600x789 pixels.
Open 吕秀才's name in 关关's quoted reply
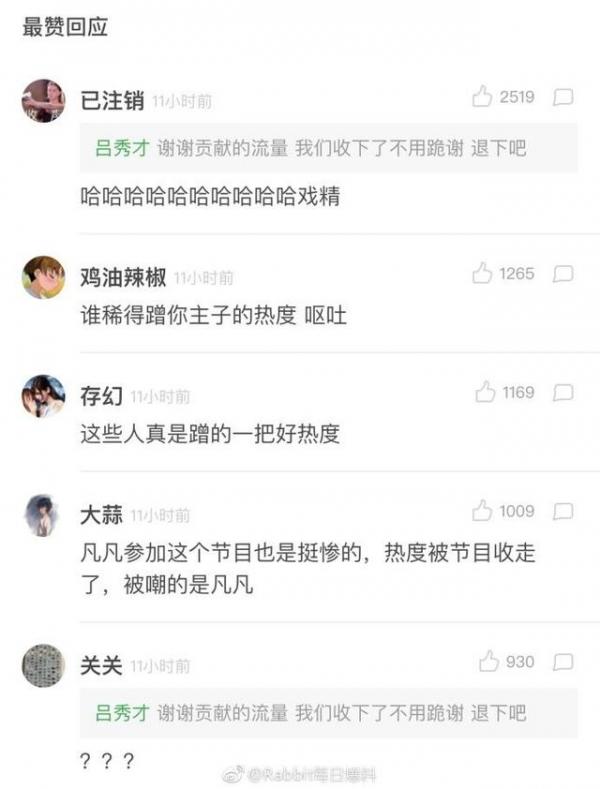coord(122,713)
